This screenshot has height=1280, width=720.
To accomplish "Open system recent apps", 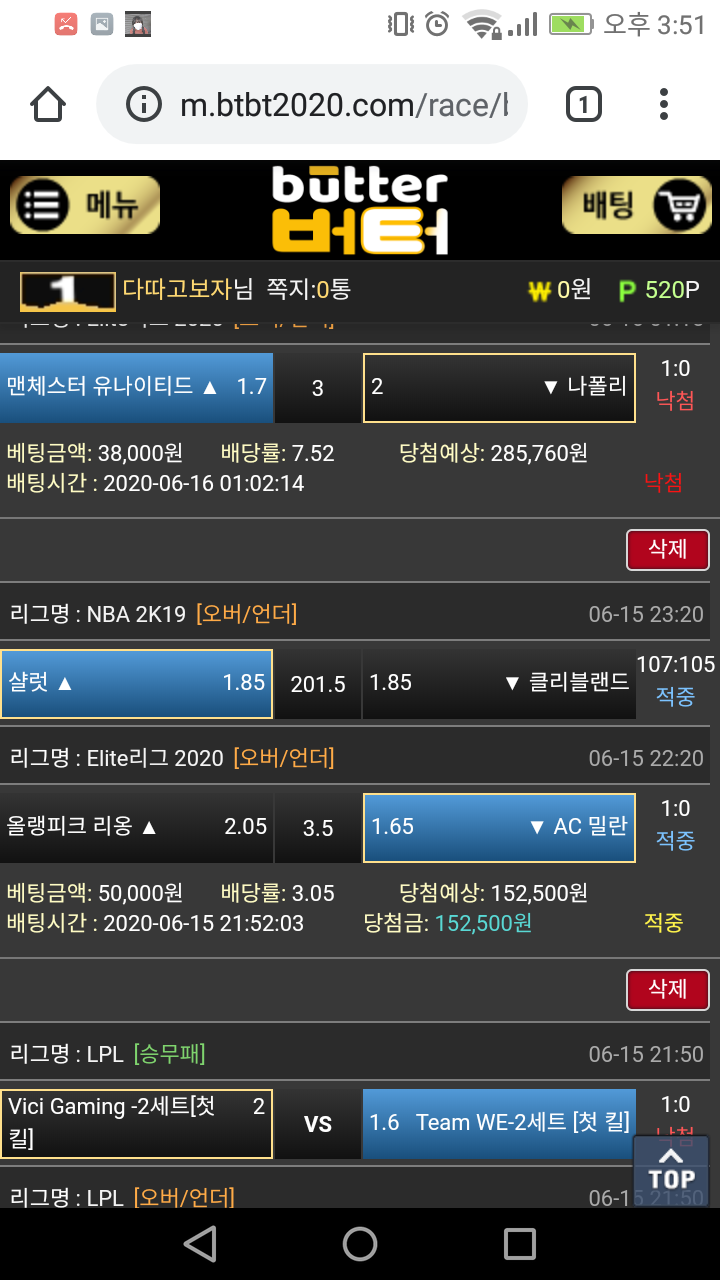I will point(519,1244).
